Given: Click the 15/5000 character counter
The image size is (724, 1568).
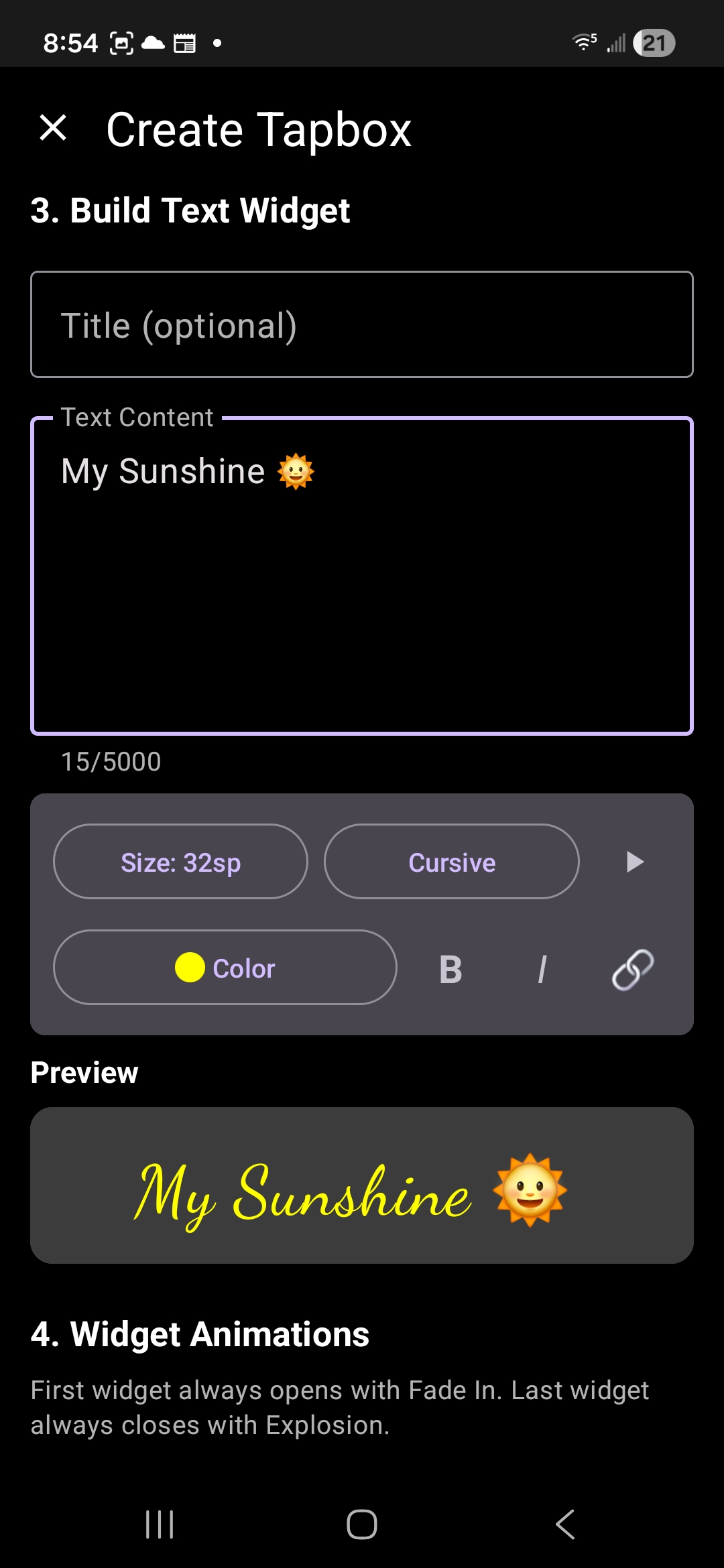Looking at the screenshot, I should [110, 761].
